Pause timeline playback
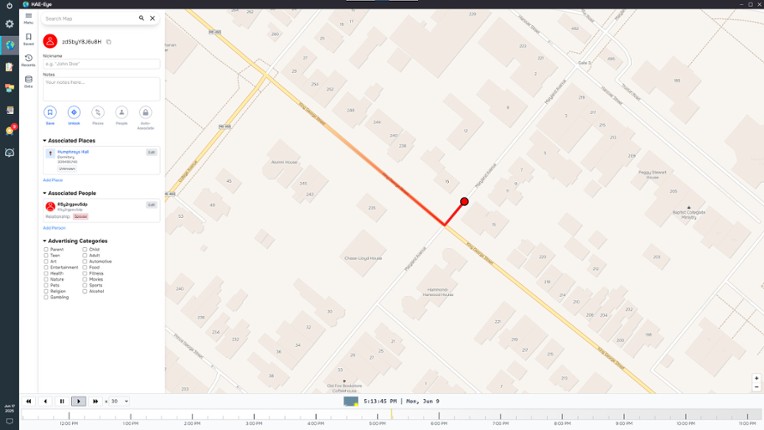Image resolution: width=764 pixels, height=430 pixels. 62,401
